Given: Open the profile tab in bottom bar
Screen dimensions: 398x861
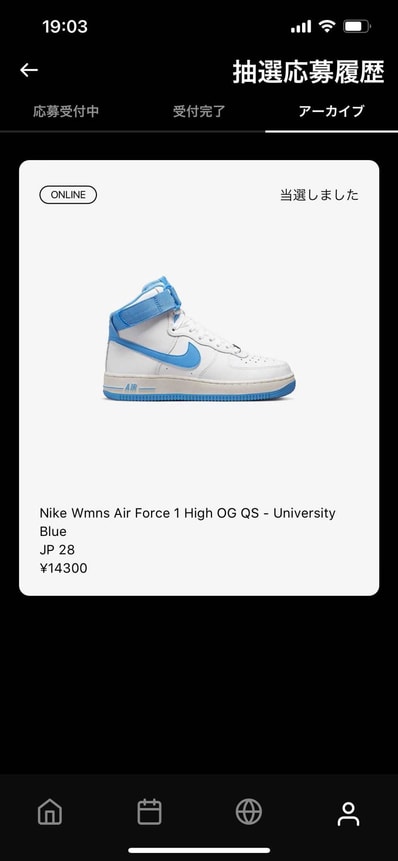Looking at the screenshot, I should (348, 813).
